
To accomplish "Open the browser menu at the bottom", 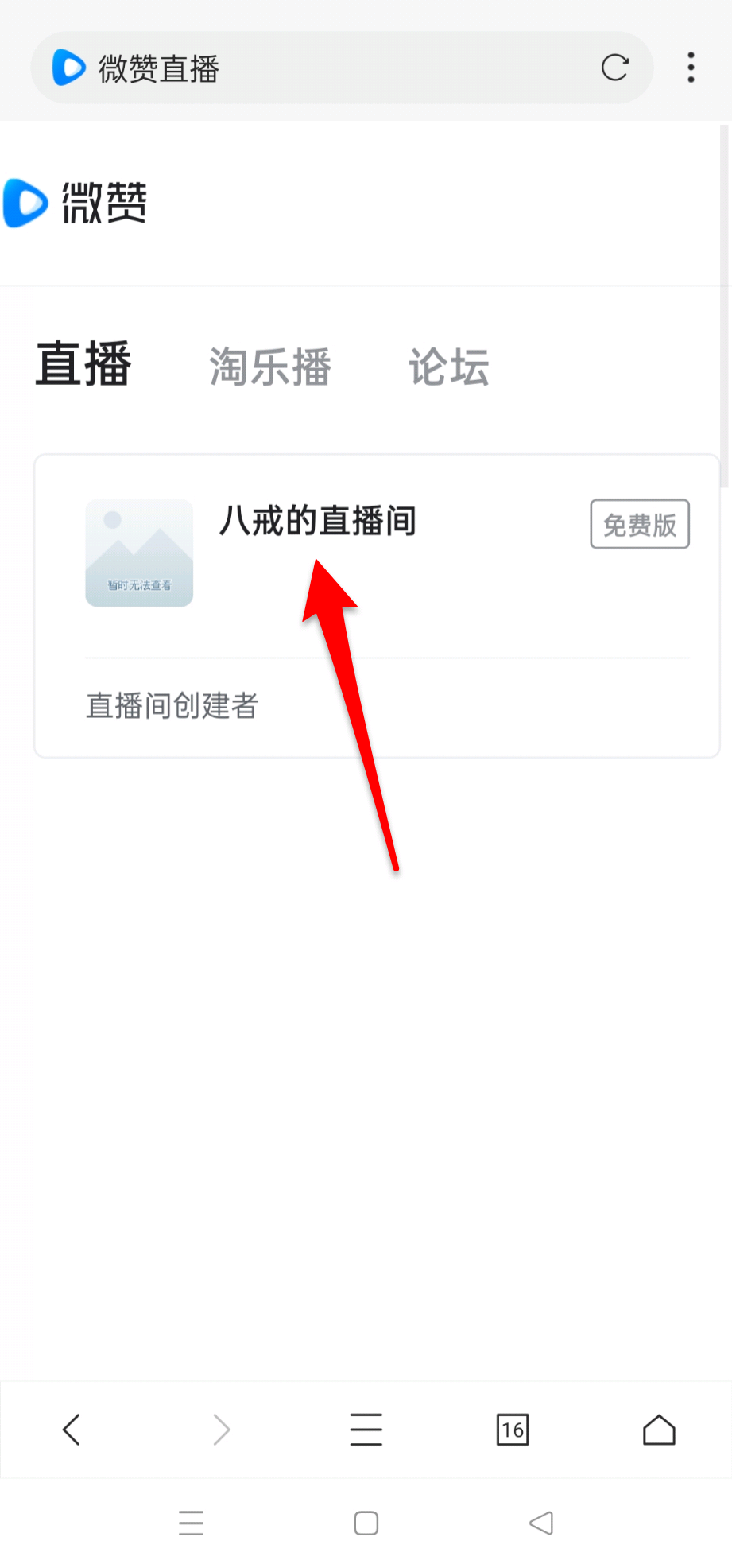I will (366, 1430).
